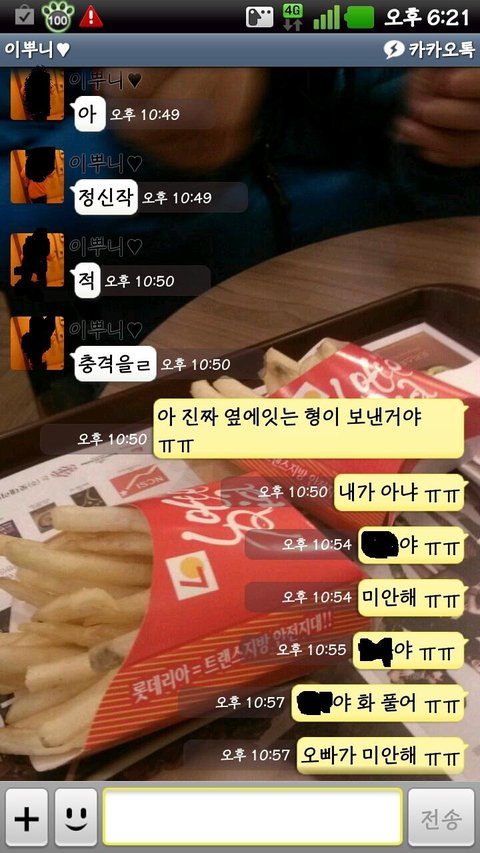
Task: Open profile picture beside the 정신작 message
Action: pos(37,176)
